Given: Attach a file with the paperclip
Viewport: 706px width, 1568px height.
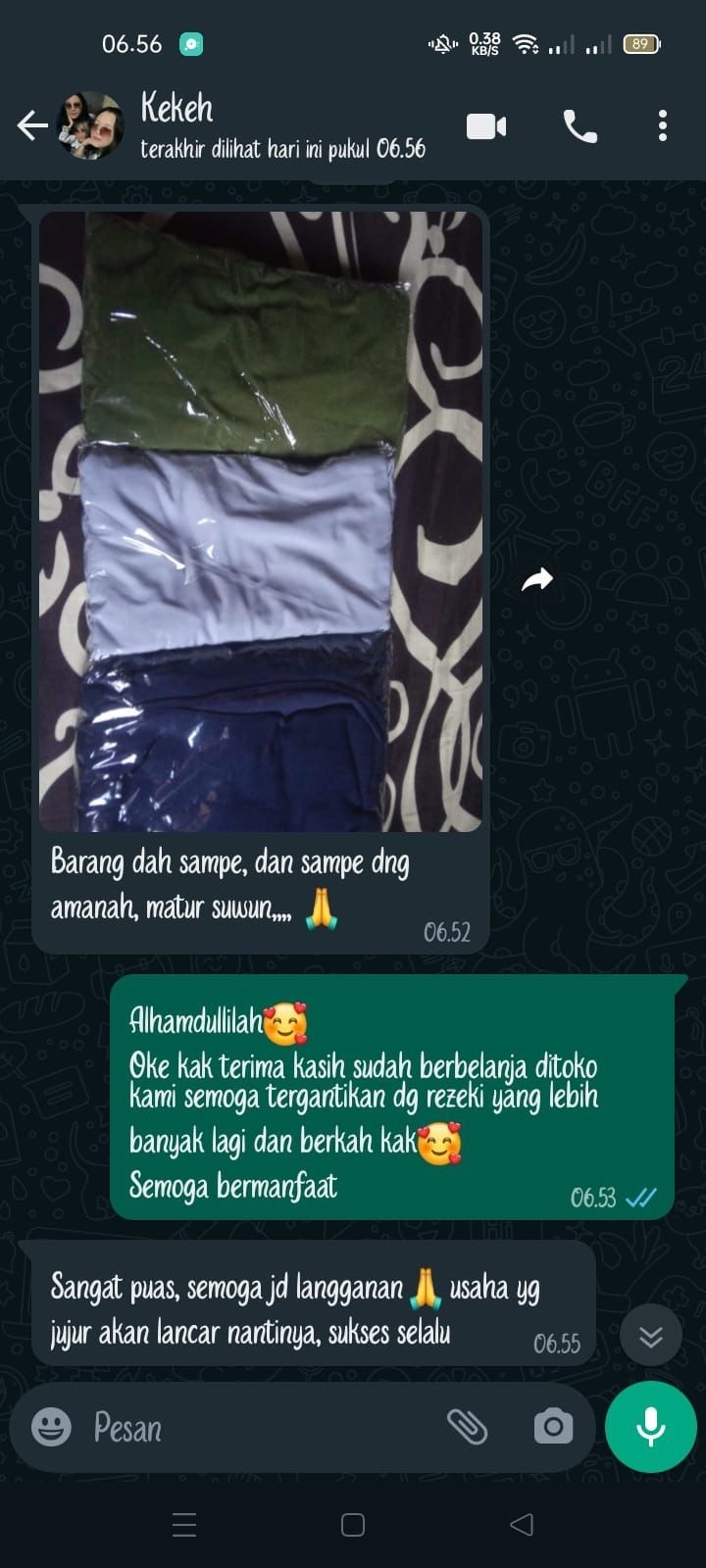Looking at the screenshot, I should point(467,1427).
